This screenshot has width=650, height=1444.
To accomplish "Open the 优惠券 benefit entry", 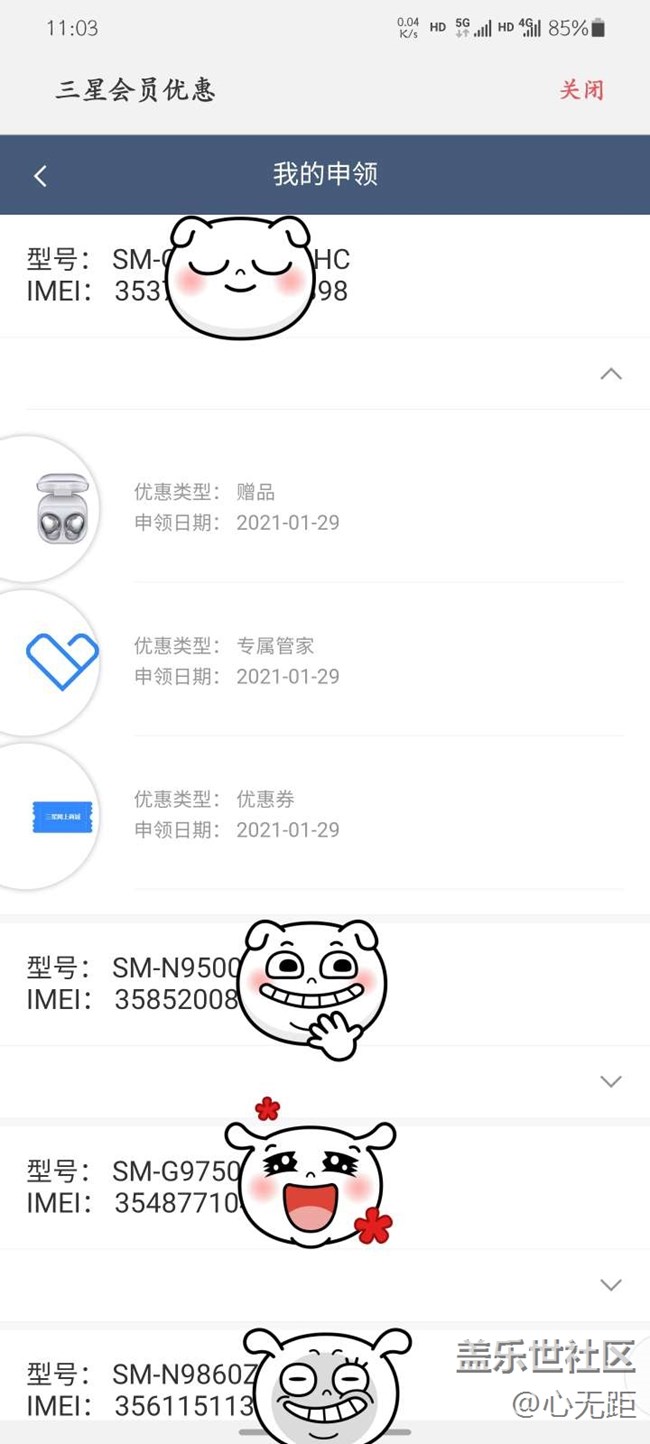I will [325, 813].
